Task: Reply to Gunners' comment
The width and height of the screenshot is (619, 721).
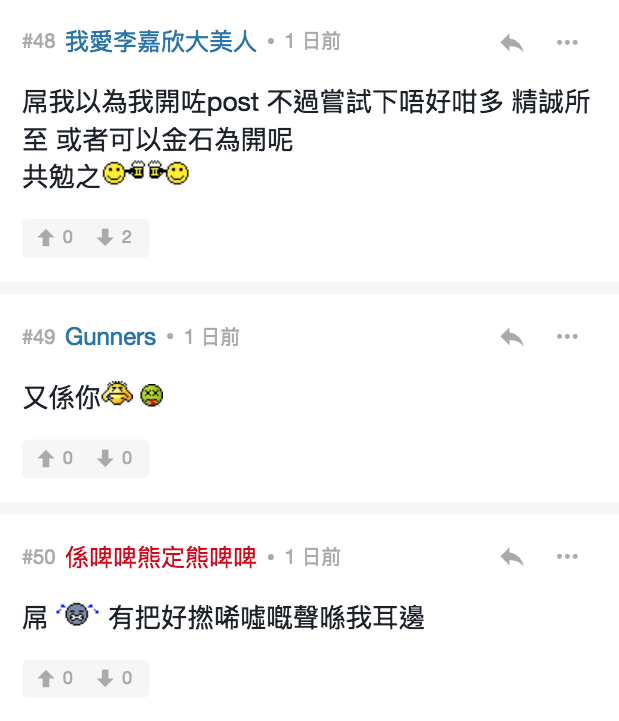Action: point(512,337)
